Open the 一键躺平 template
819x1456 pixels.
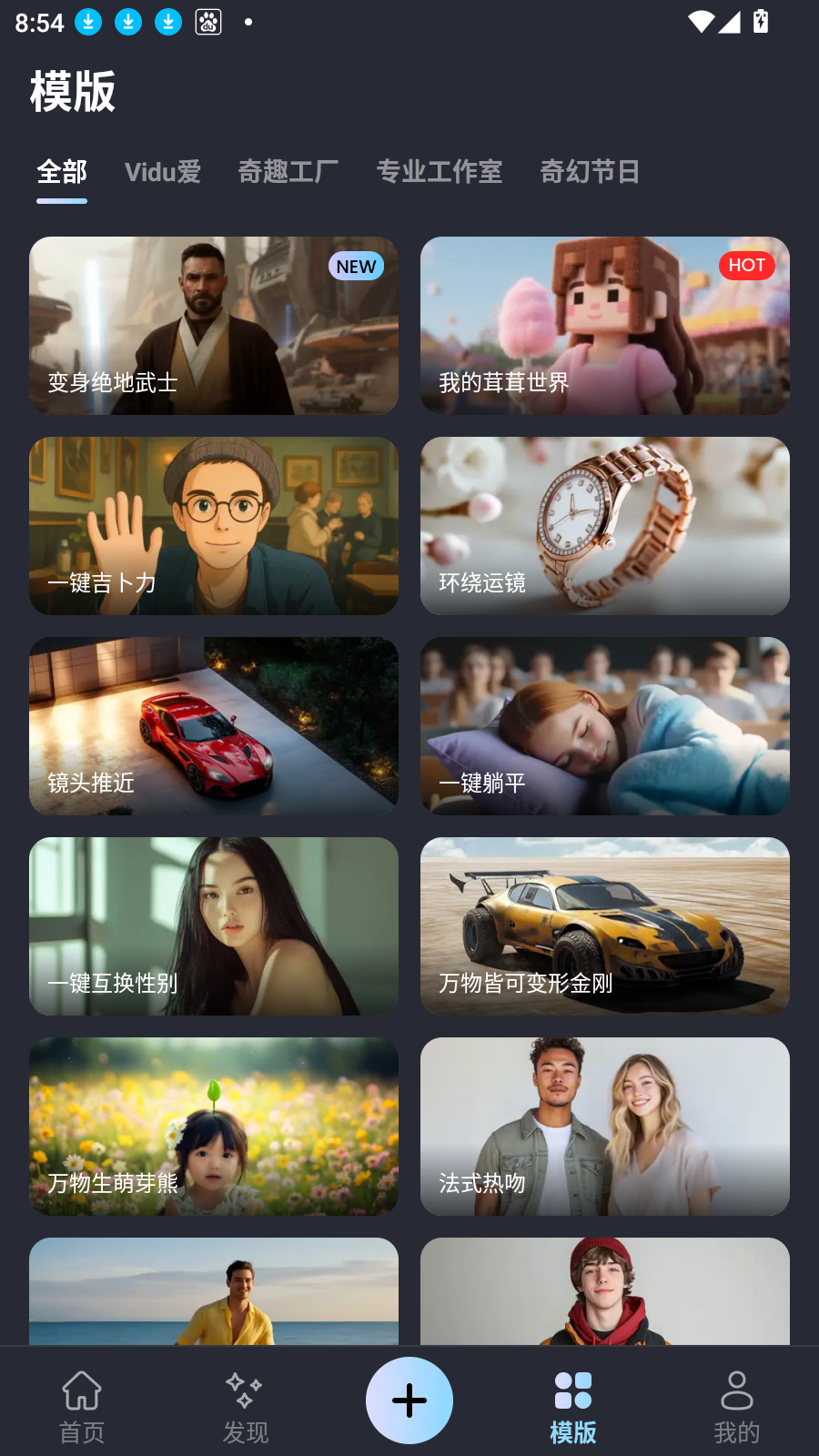pos(605,726)
